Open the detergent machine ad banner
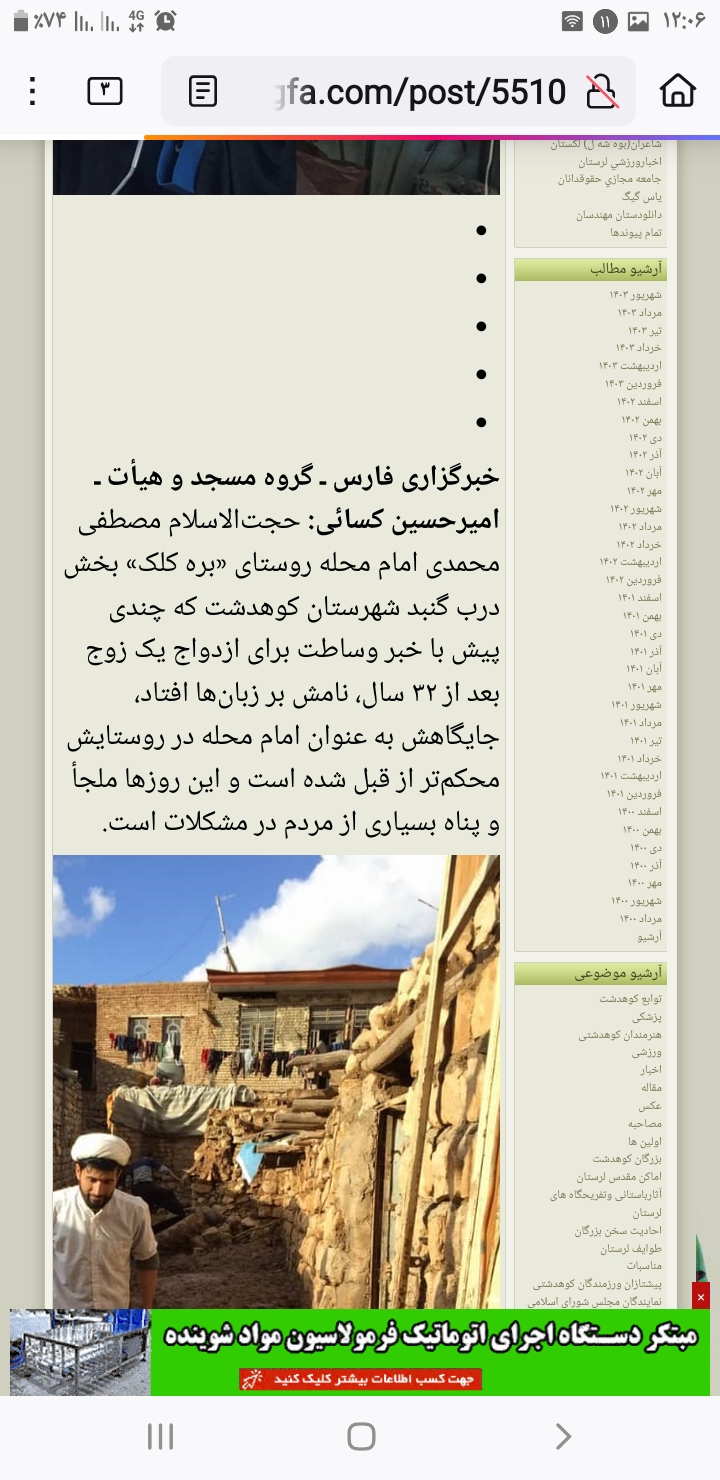 point(360,1352)
